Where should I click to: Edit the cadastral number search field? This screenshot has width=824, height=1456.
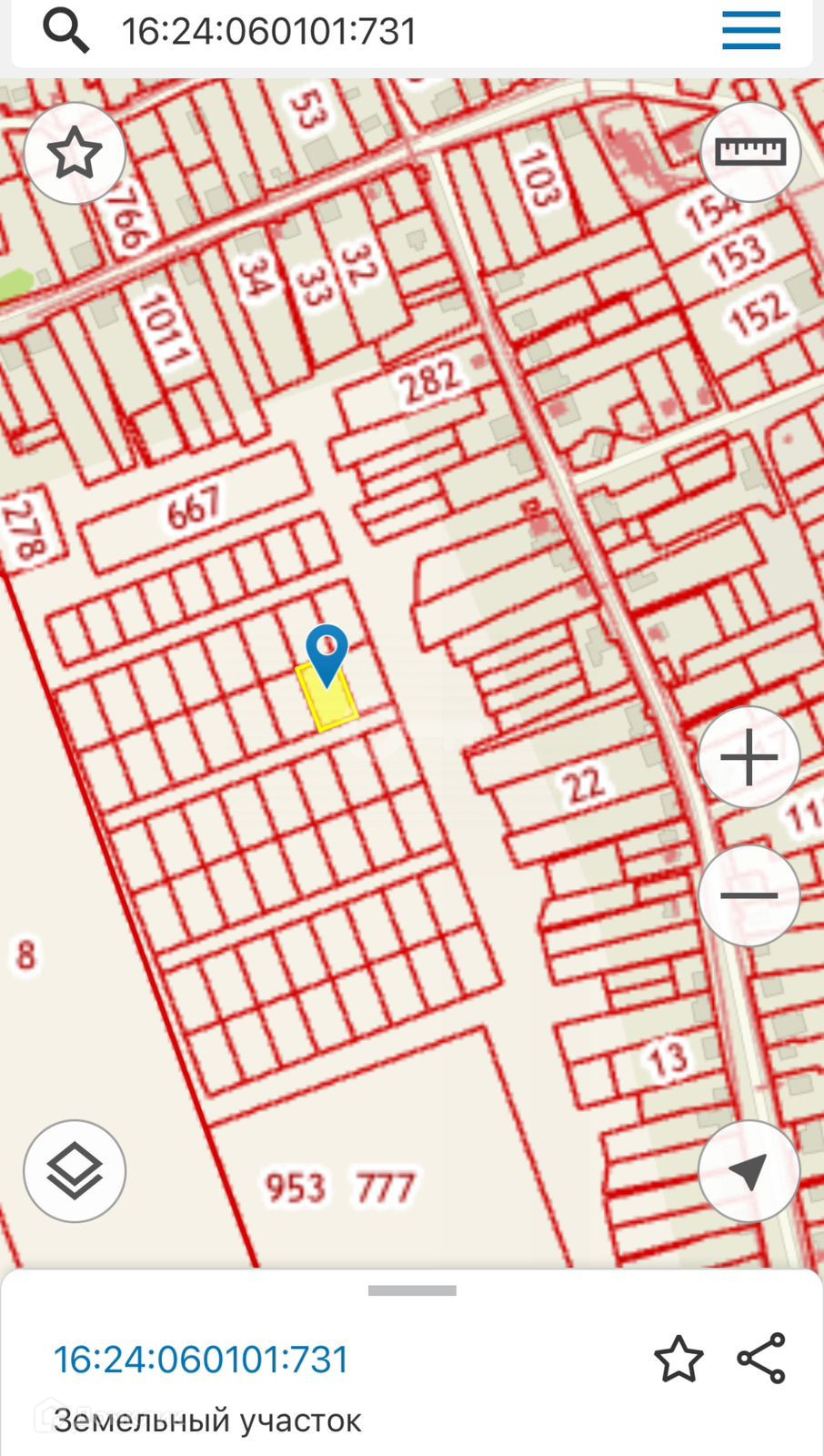tap(364, 32)
